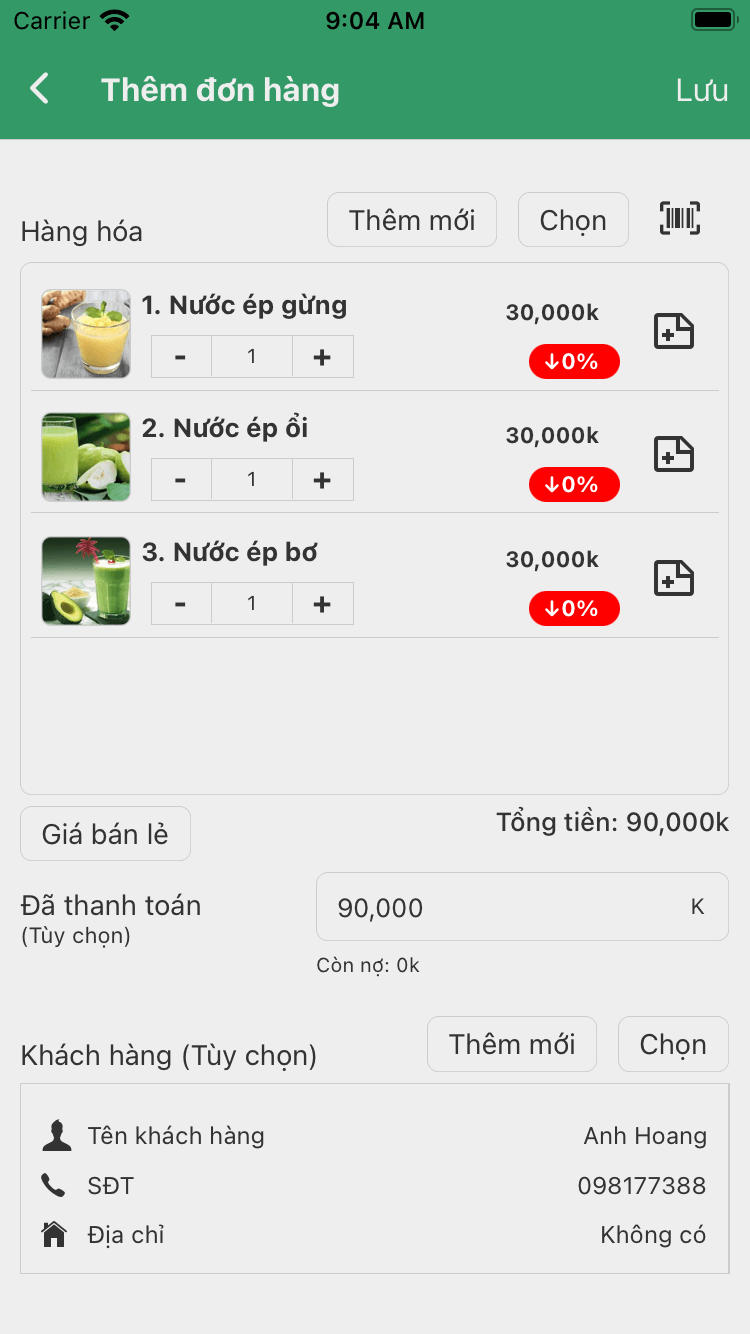Go back from Thêm đơn hàng
The height and width of the screenshot is (1334, 750).
click(x=40, y=89)
